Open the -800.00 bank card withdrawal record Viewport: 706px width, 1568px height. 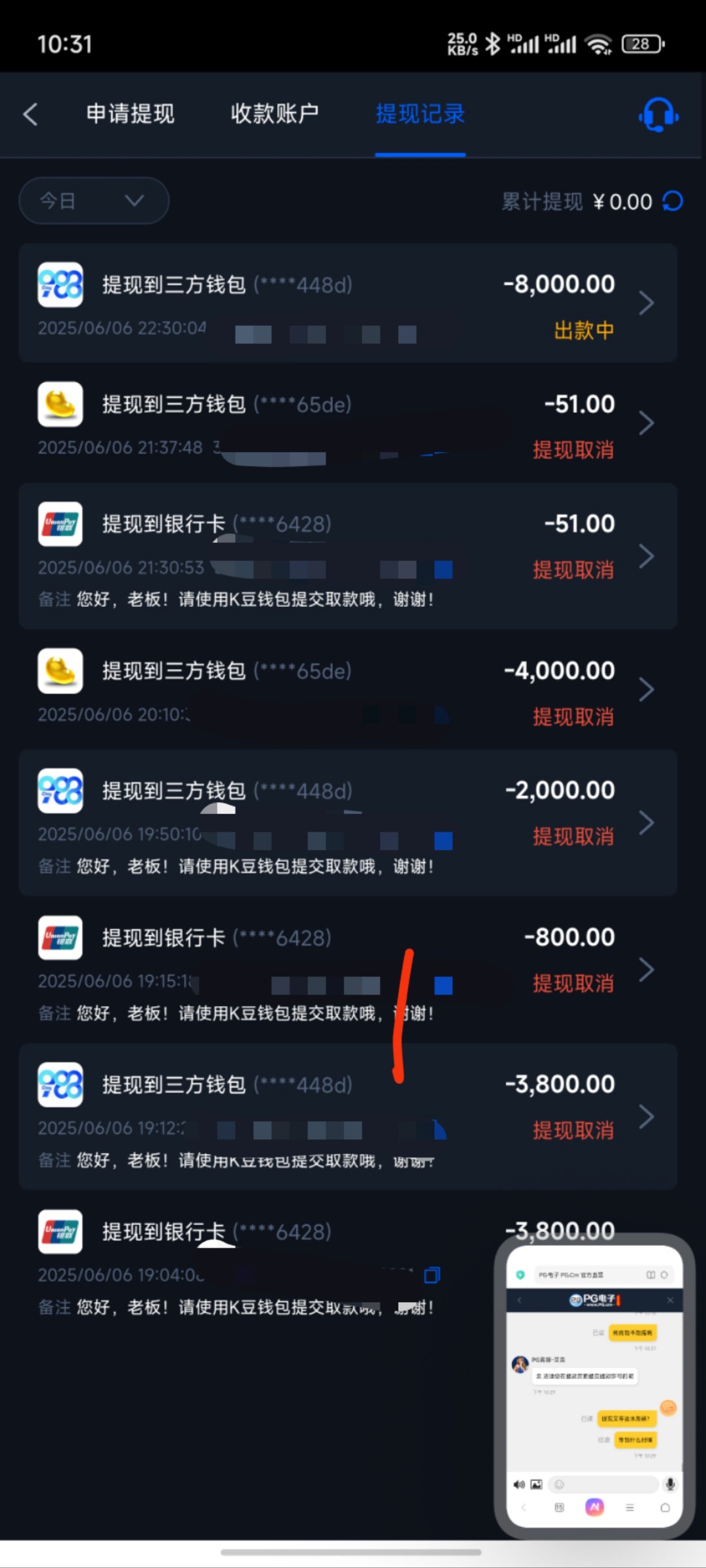pyautogui.click(x=348, y=970)
